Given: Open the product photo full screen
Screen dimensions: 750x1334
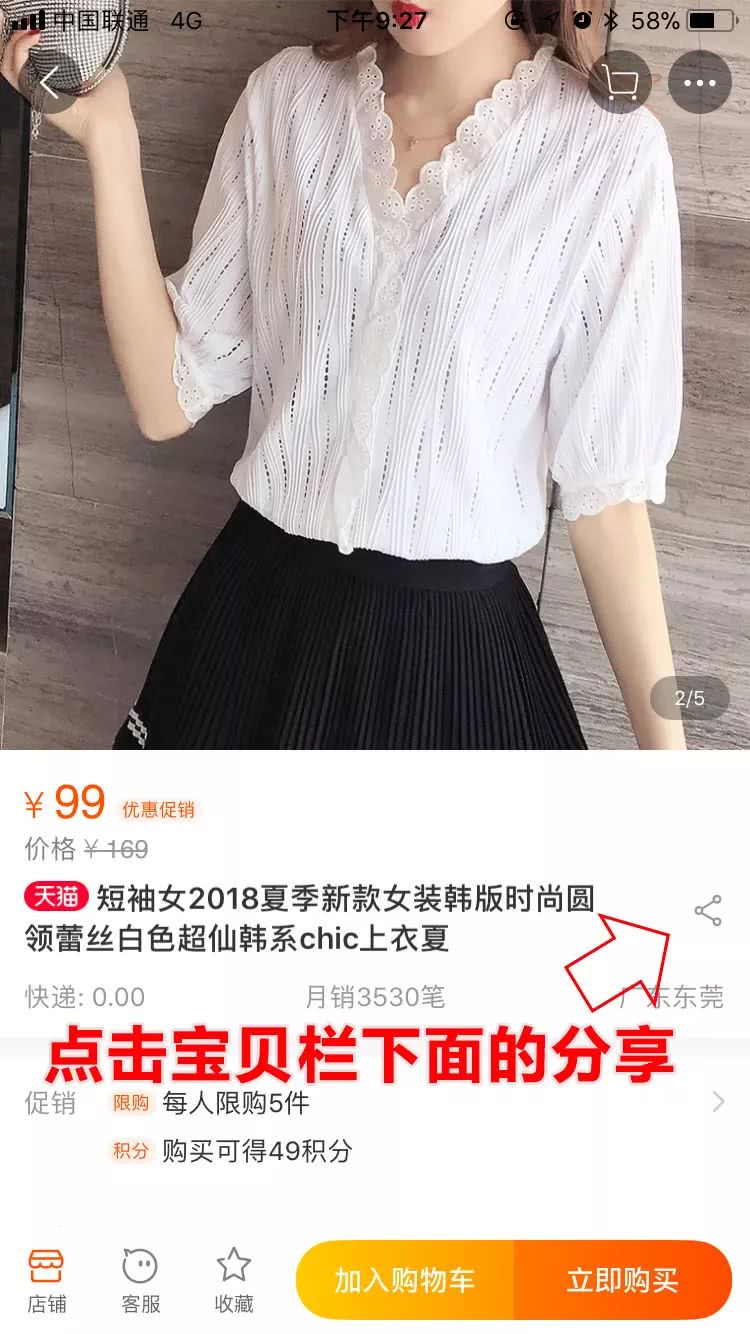Looking at the screenshot, I should 375,400.
